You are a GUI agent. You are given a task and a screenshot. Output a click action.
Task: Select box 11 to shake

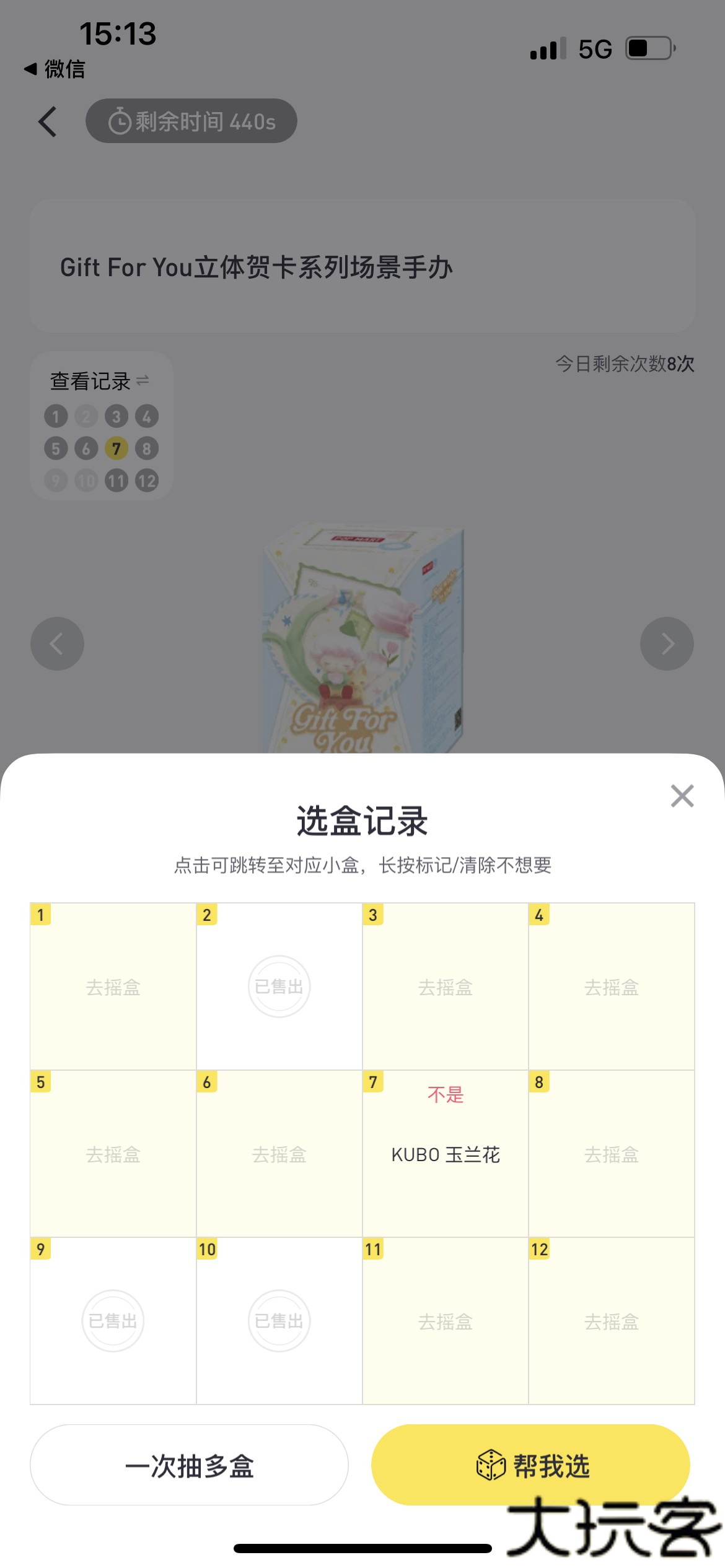[445, 1321]
